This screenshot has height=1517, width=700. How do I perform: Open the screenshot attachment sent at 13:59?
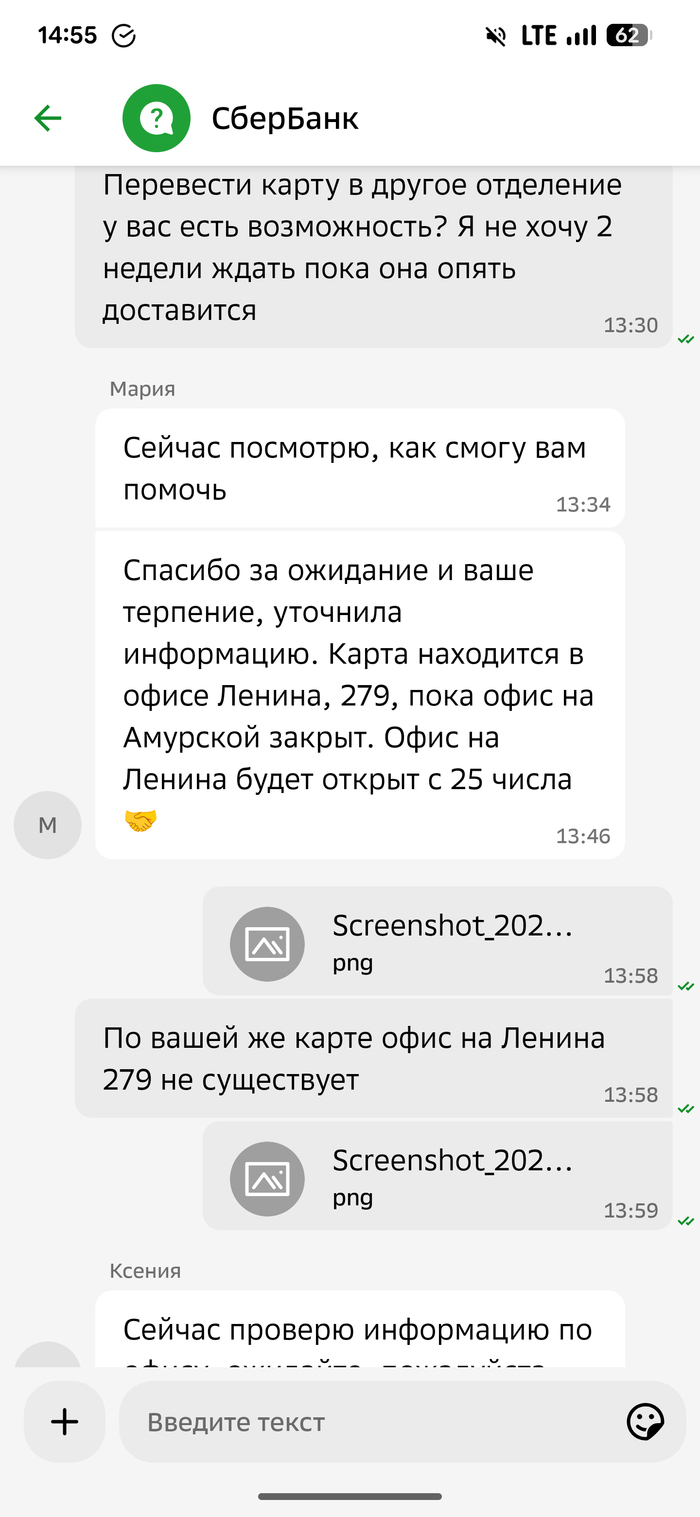(435, 1175)
